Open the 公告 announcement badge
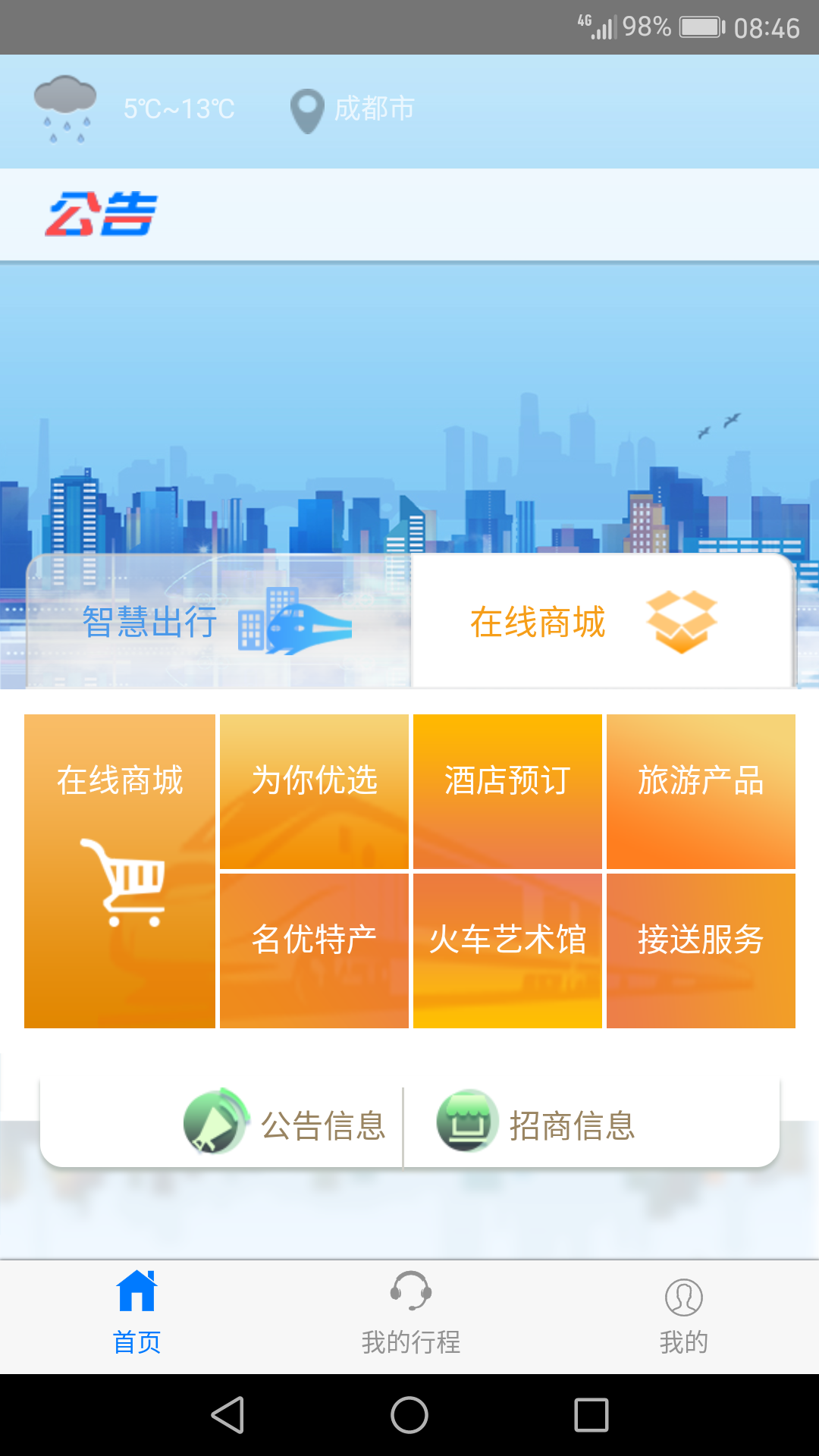Image resolution: width=819 pixels, height=1456 pixels. 102,213
